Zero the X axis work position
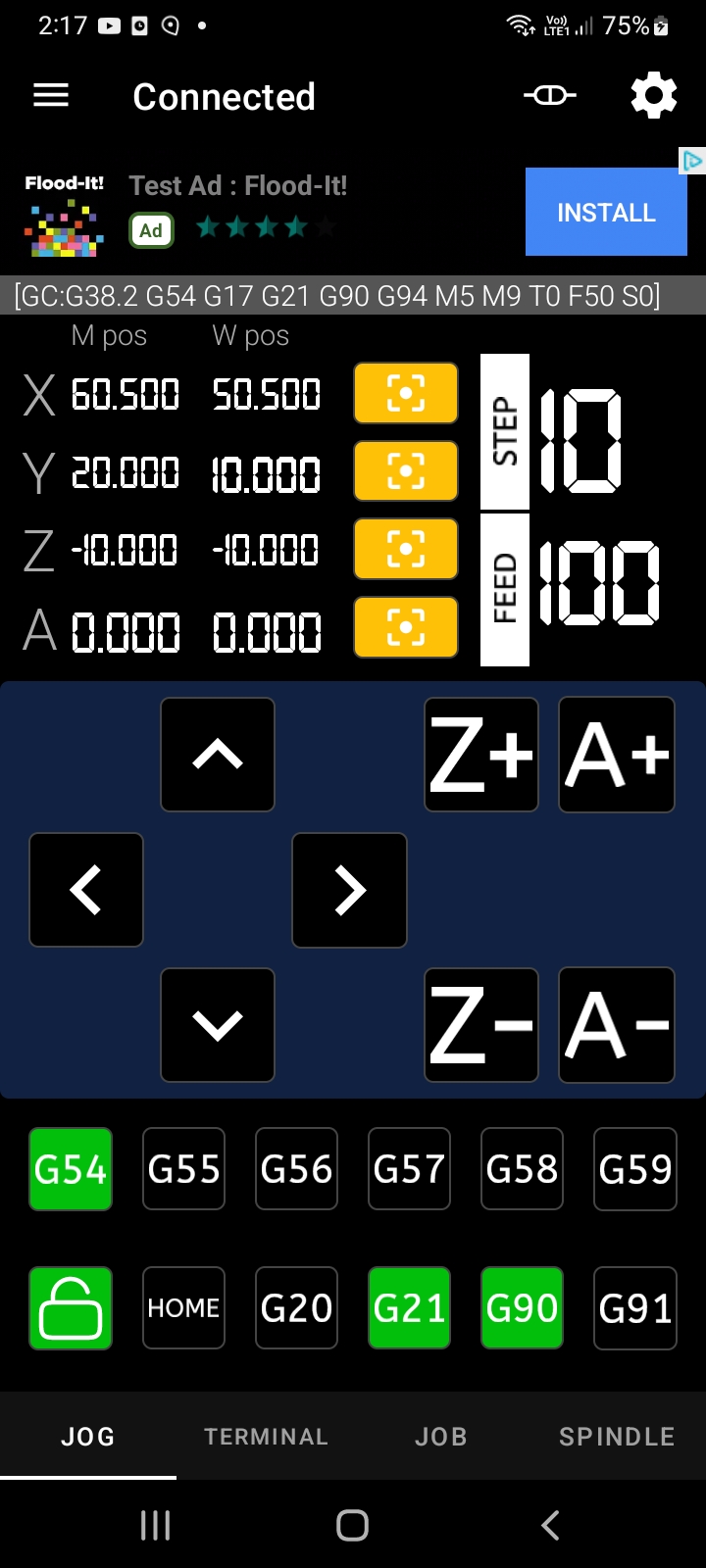706x1568 pixels. pos(405,393)
